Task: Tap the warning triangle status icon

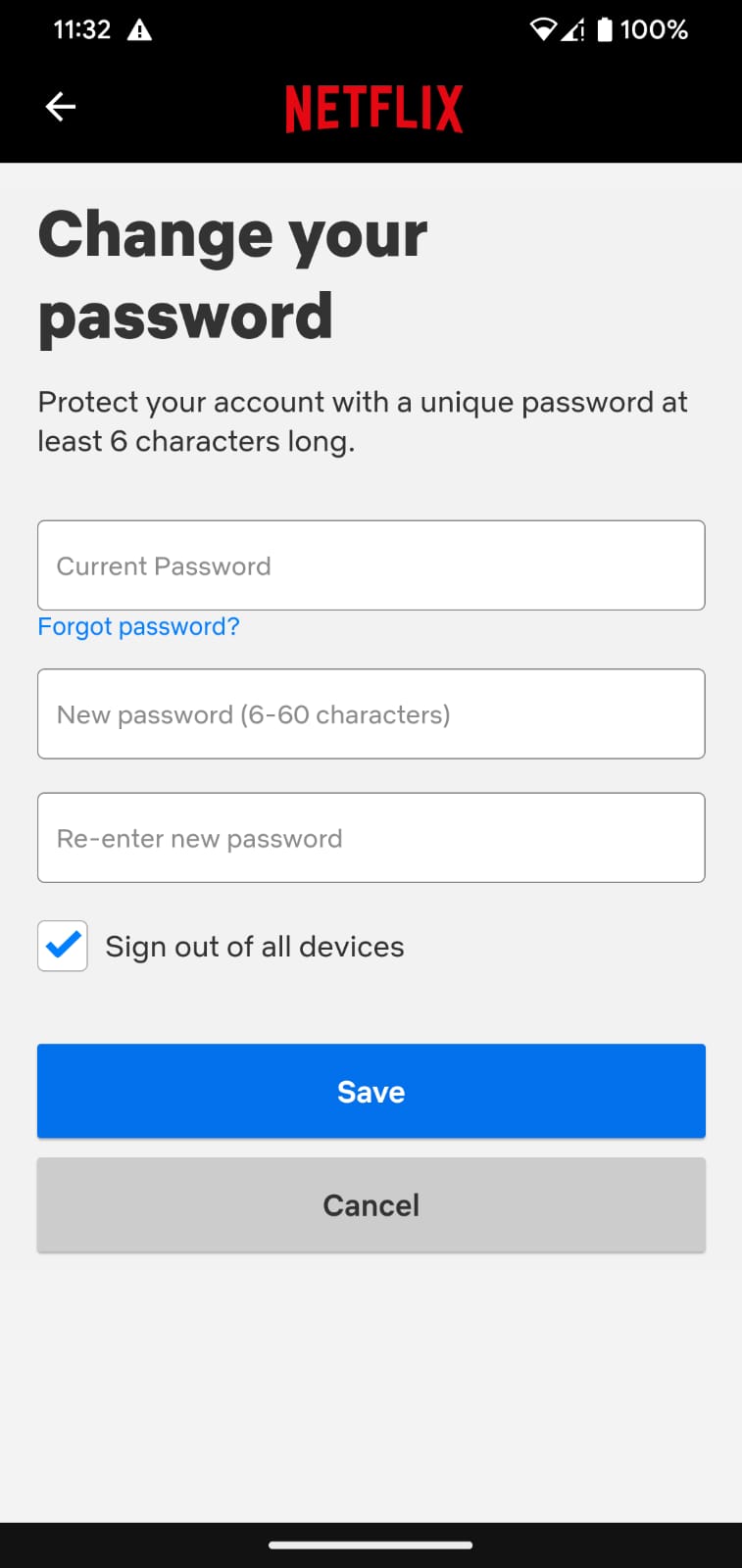Action: pos(140,29)
